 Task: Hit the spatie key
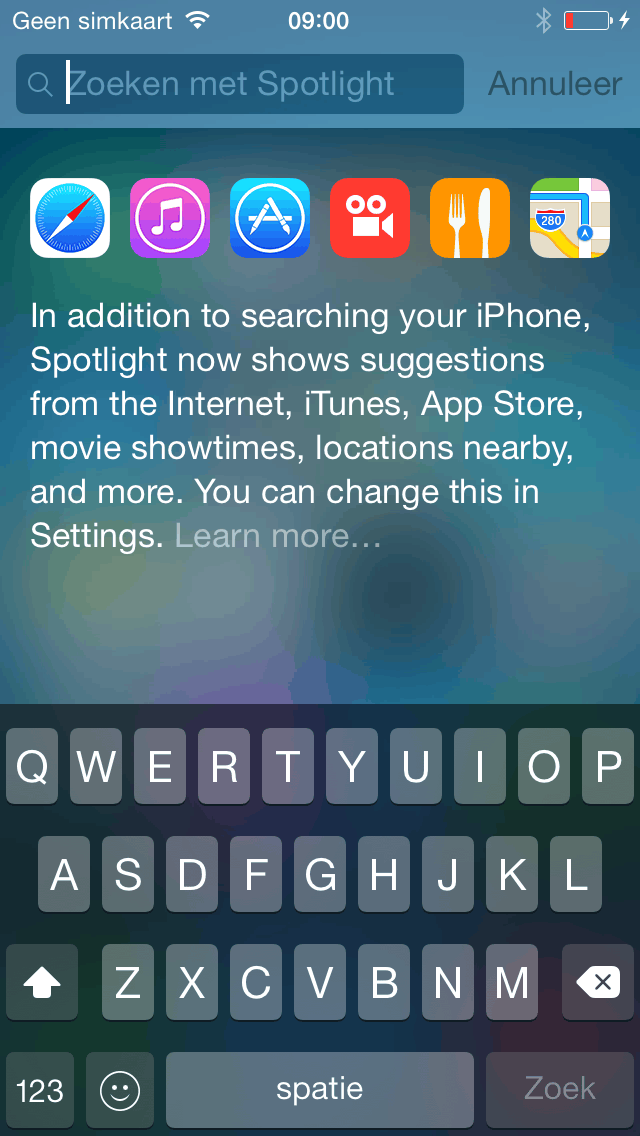click(x=320, y=1090)
